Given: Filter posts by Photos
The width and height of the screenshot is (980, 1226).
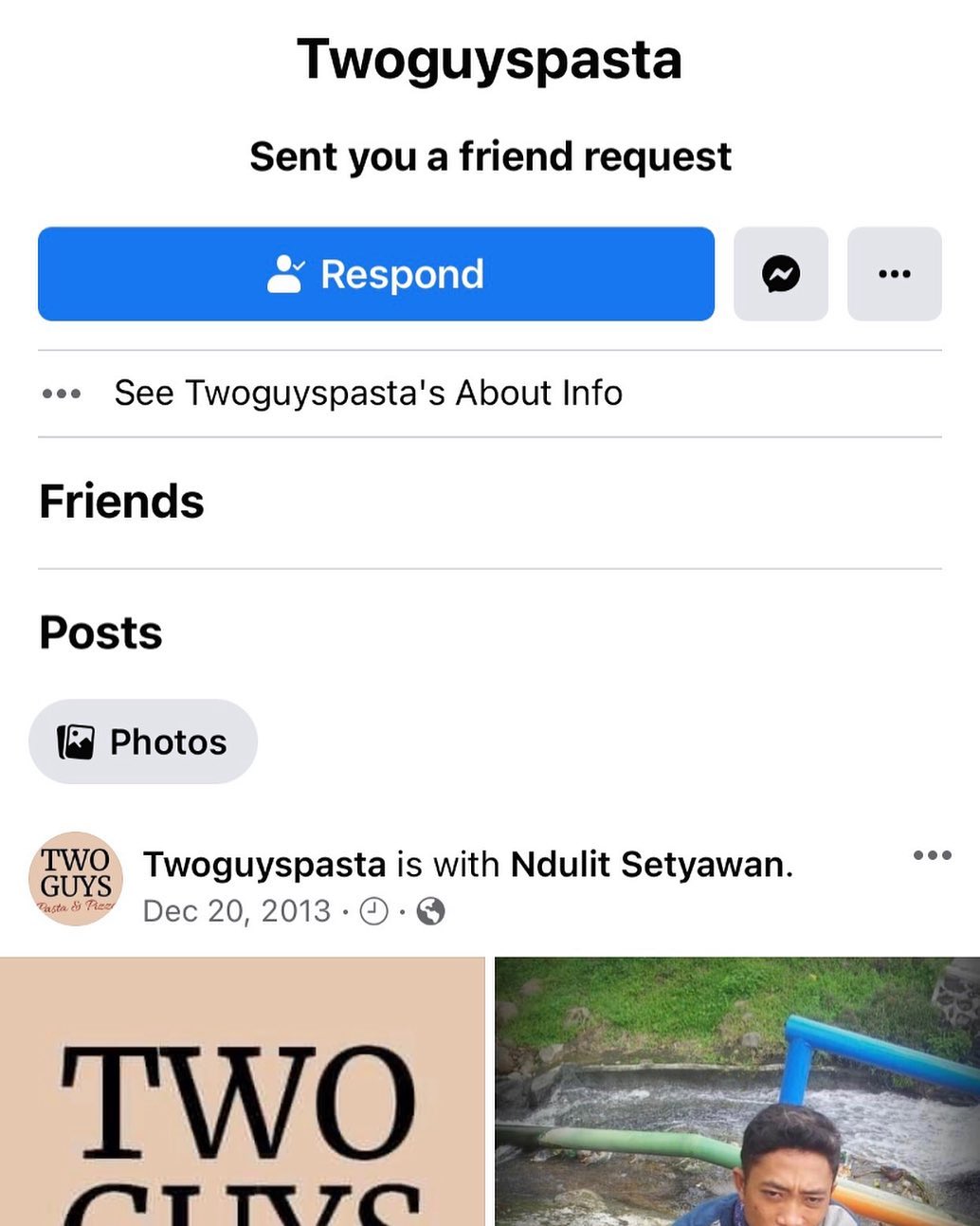Looking at the screenshot, I should [143, 741].
